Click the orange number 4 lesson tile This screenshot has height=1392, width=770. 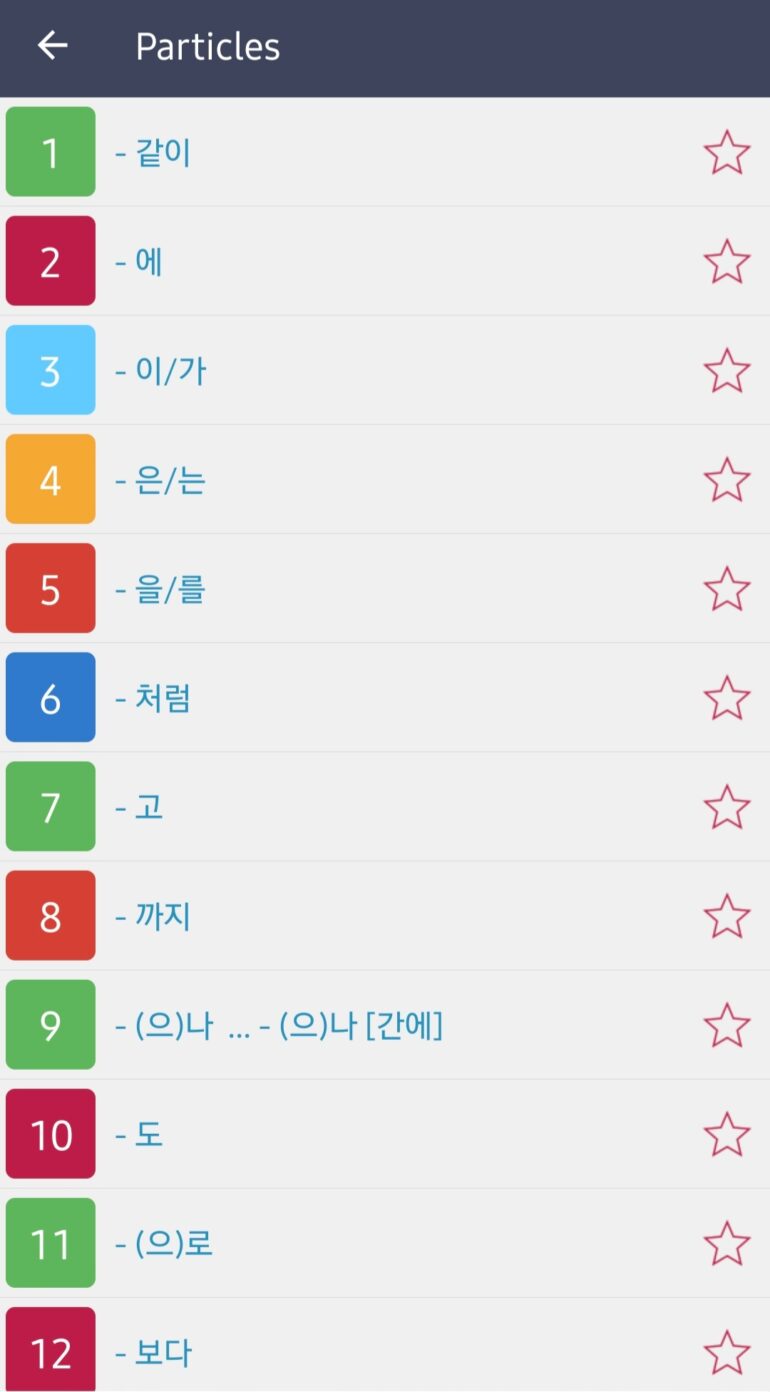(x=50, y=478)
